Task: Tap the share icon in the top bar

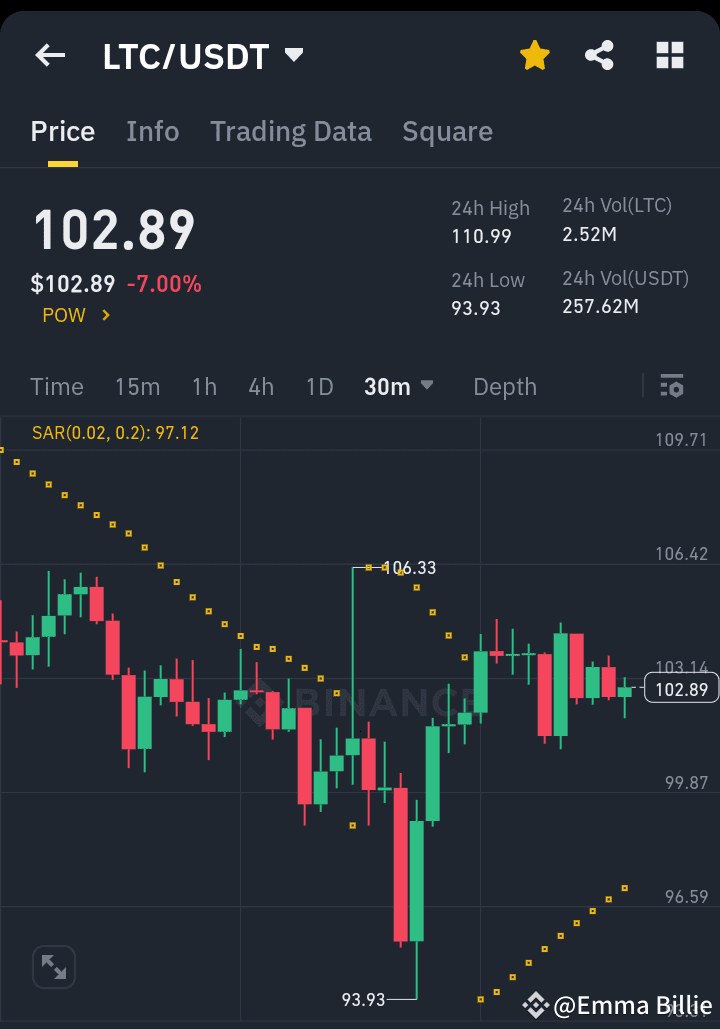Action: tap(599, 55)
